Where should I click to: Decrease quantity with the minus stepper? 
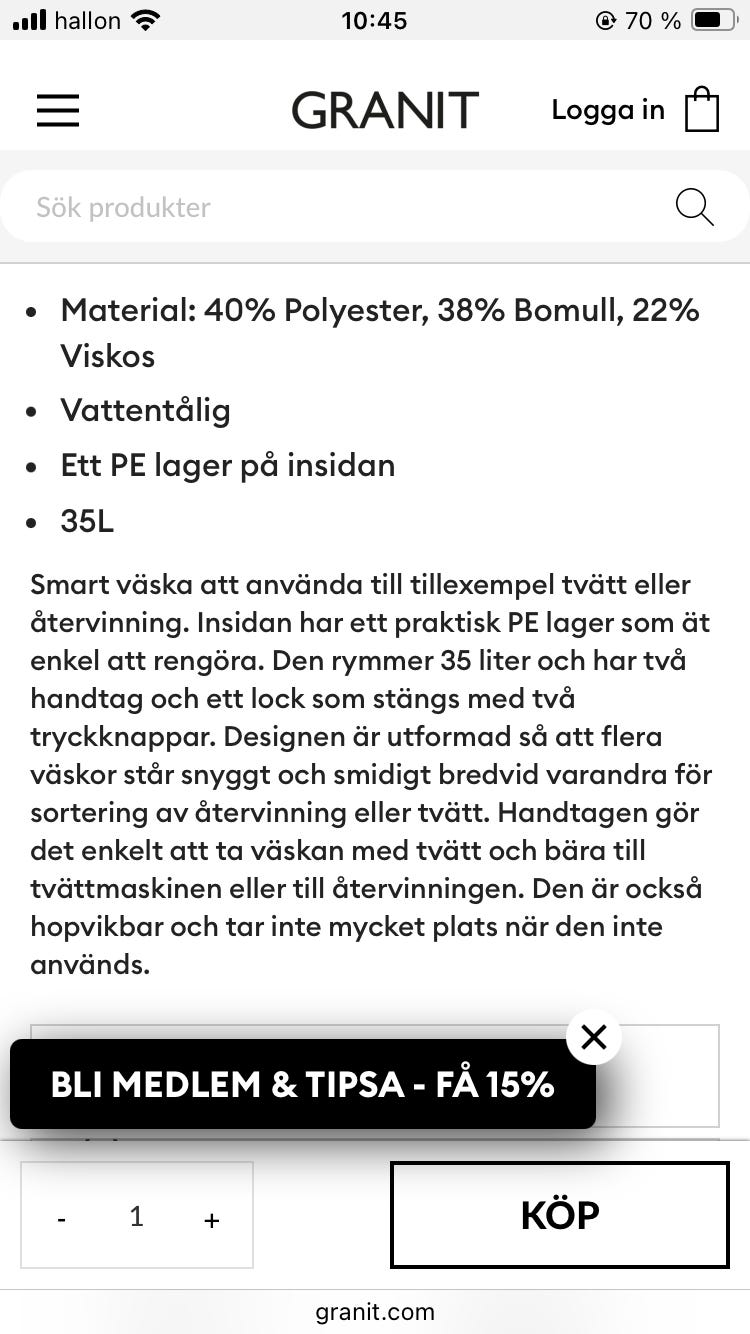click(x=62, y=1218)
